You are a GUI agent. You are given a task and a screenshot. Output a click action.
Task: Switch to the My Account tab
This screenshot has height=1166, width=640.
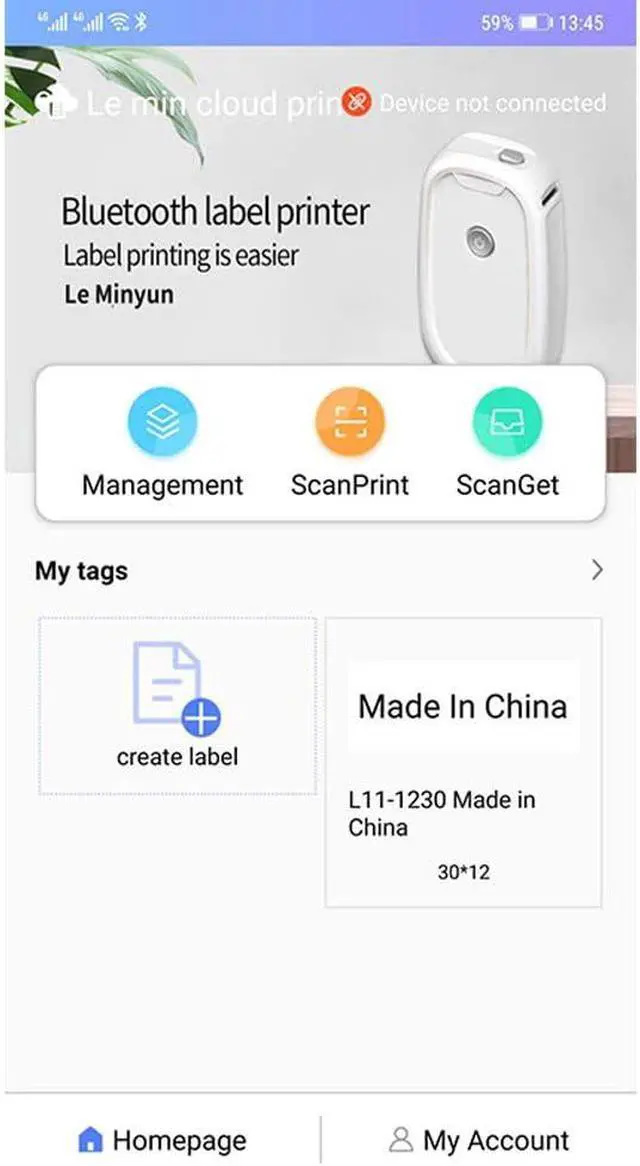coord(479,1139)
